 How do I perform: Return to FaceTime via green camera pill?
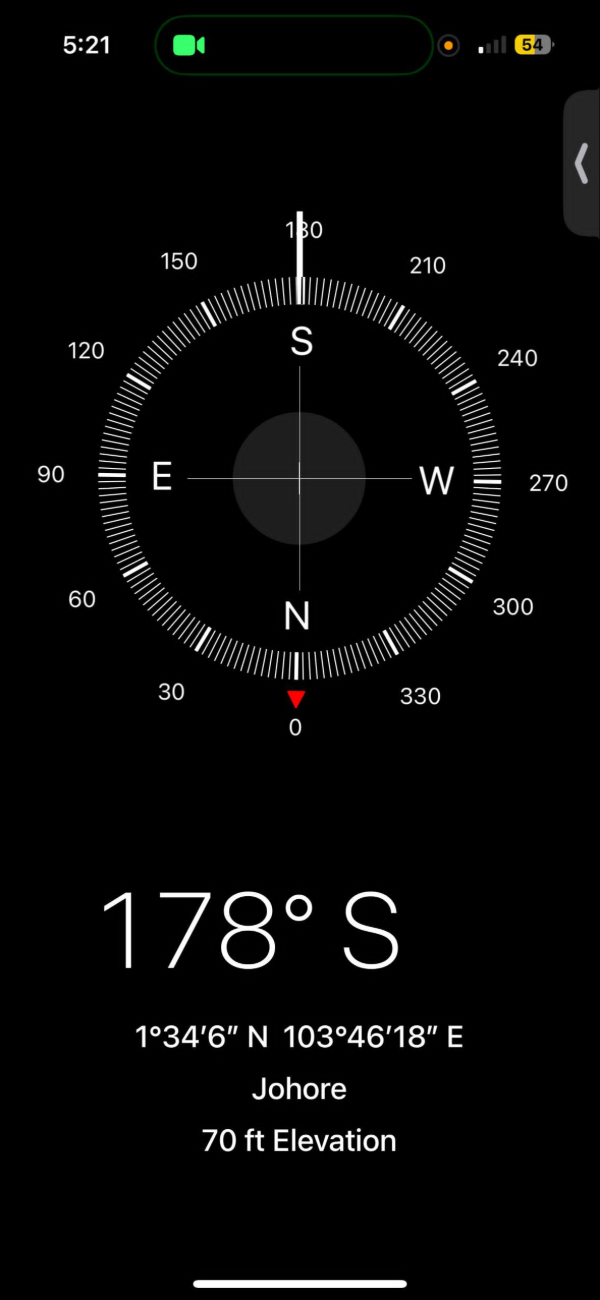[x=189, y=45]
